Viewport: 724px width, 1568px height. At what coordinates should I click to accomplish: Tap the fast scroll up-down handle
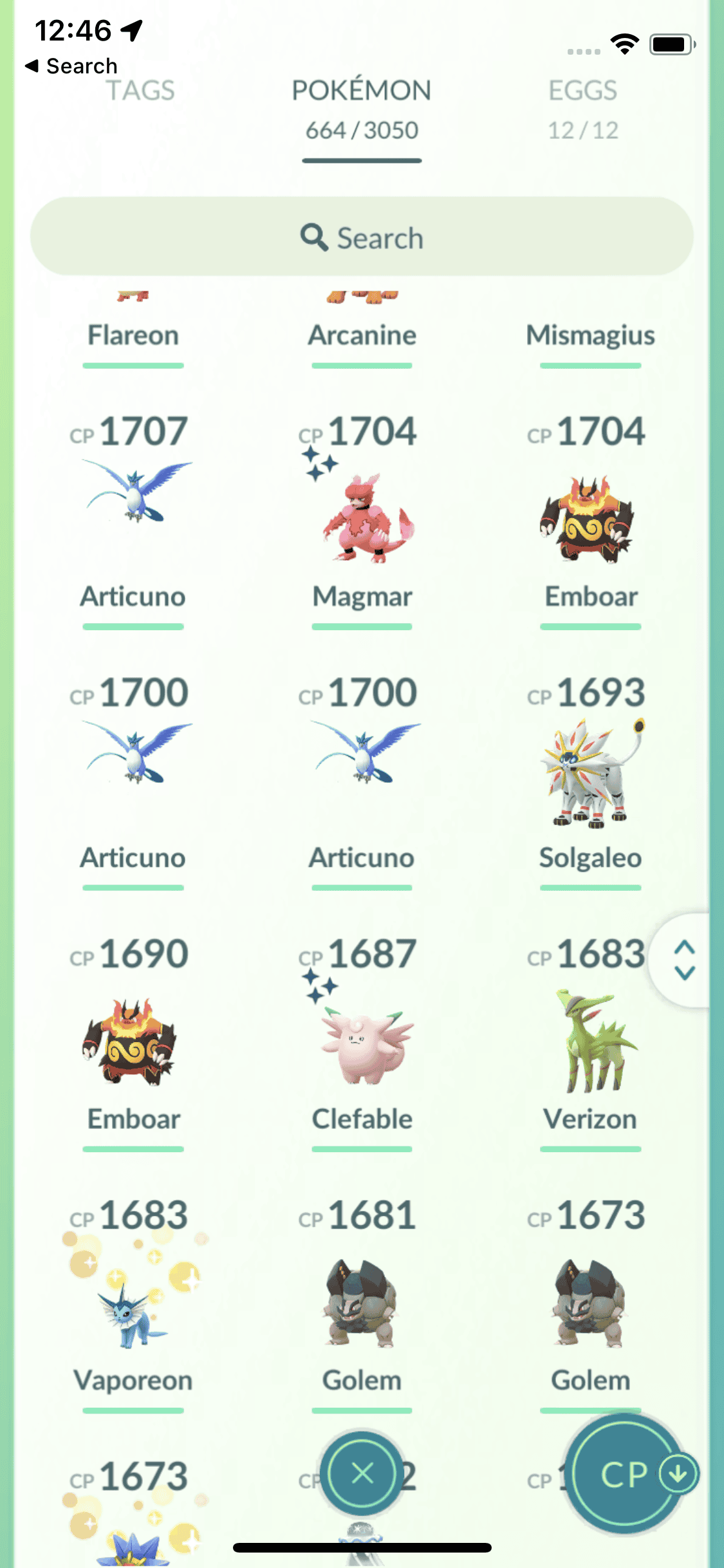click(x=684, y=960)
